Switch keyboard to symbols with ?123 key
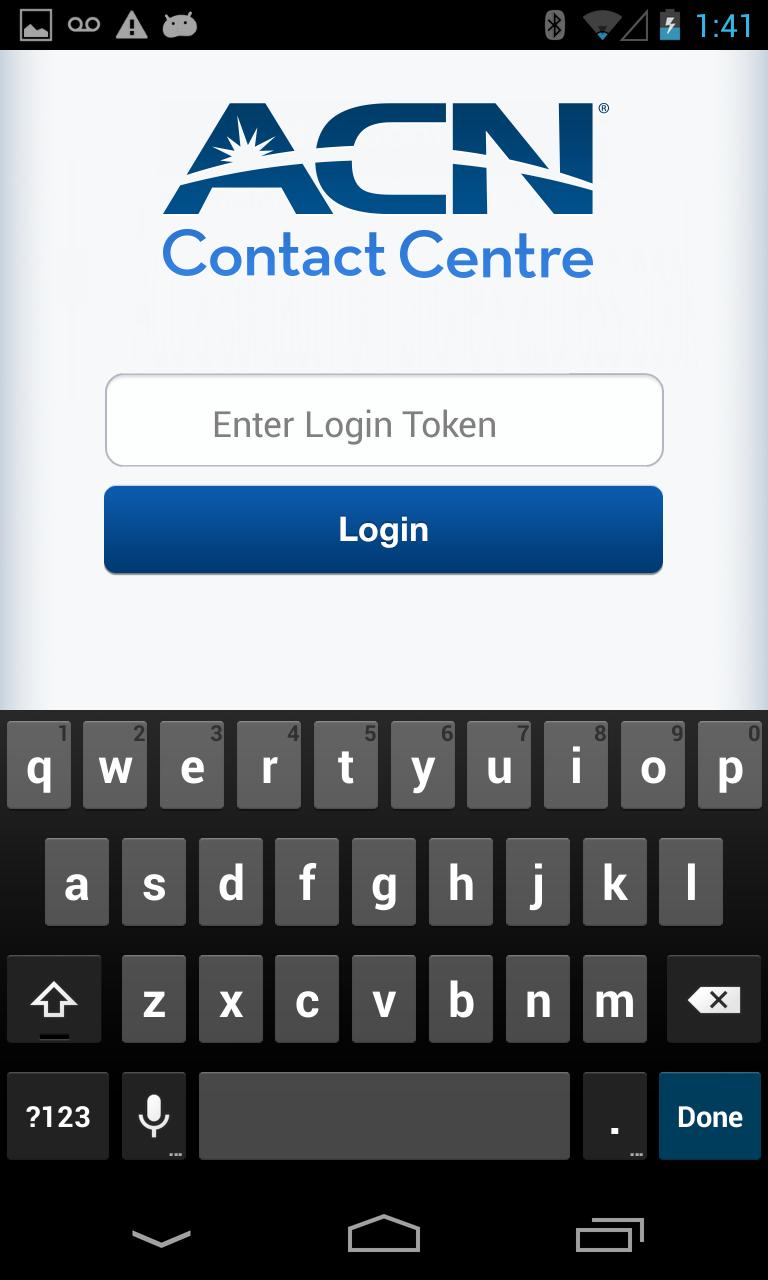 (57, 1116)
